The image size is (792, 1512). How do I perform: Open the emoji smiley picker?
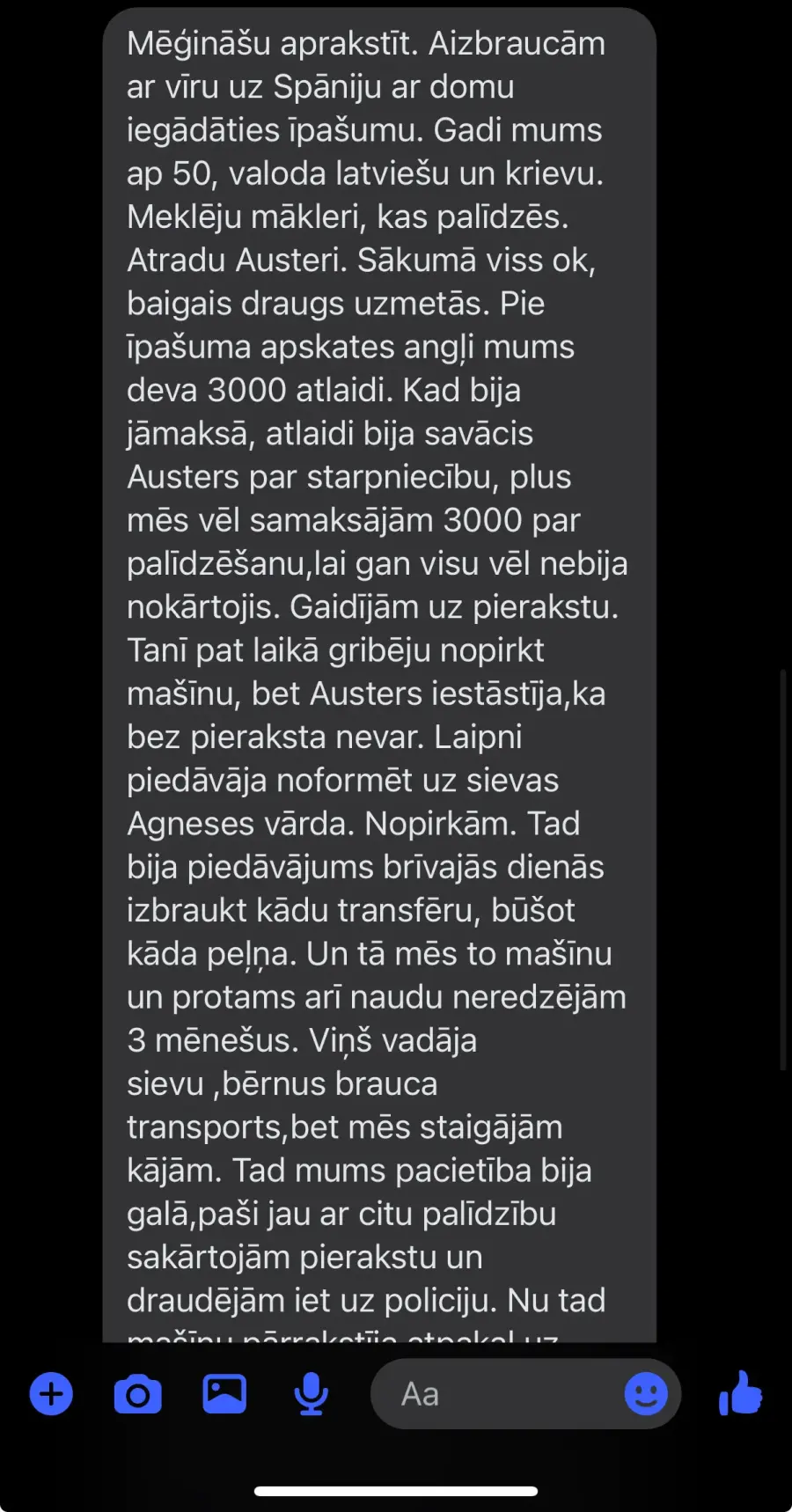[x=646, y=1394]
